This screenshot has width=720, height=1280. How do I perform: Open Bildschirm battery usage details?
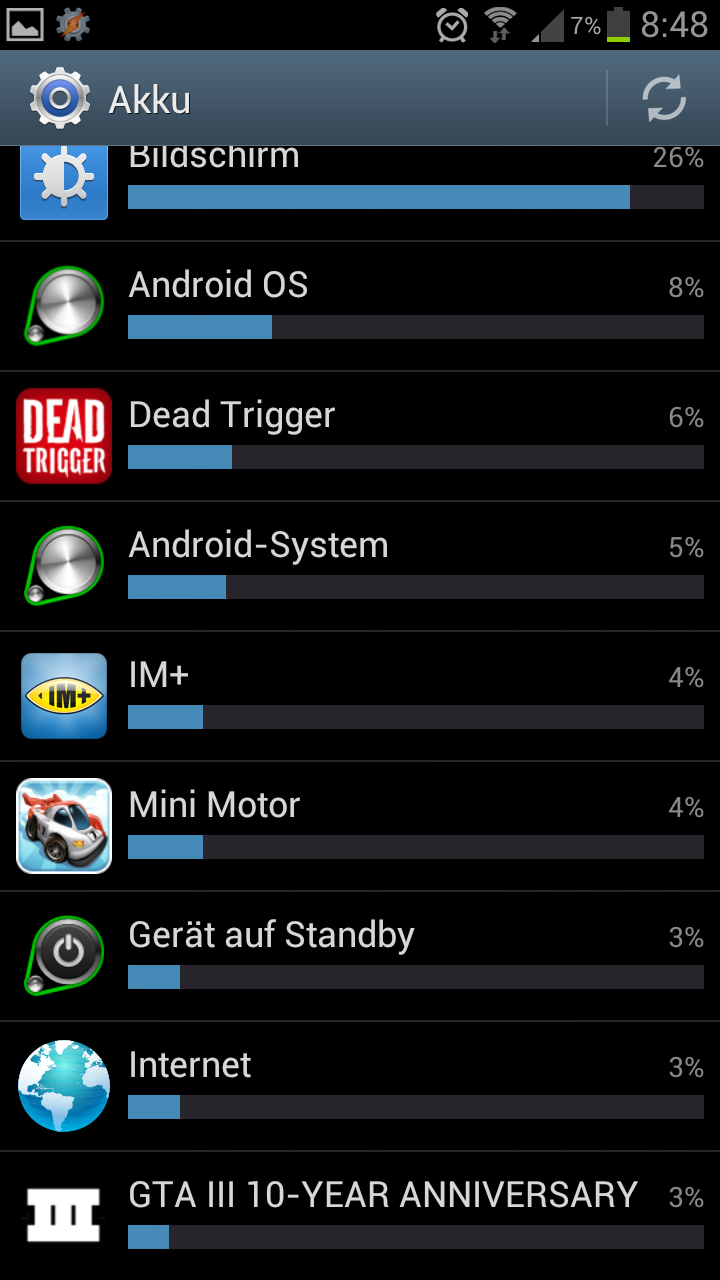pos(360,194)
